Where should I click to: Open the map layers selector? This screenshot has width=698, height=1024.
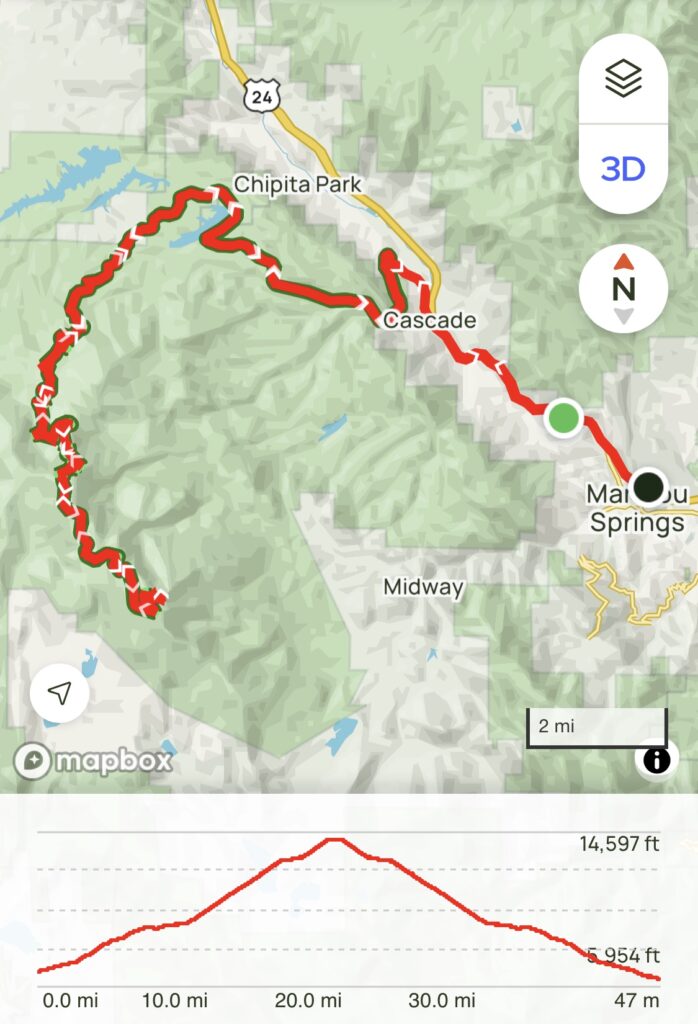tap(623, 79)
